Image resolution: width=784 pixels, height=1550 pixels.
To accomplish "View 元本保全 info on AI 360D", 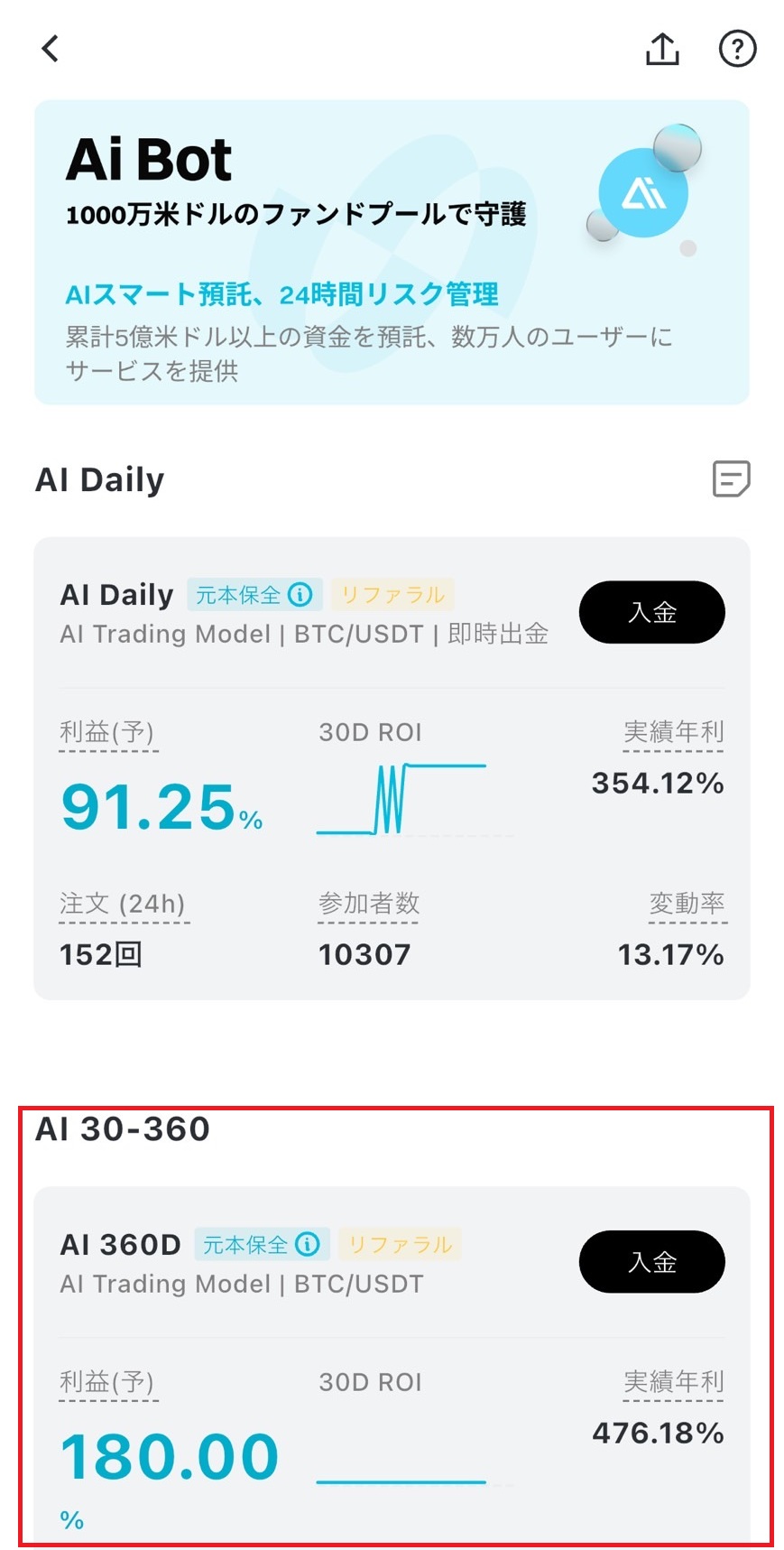I will (308, 1245).
